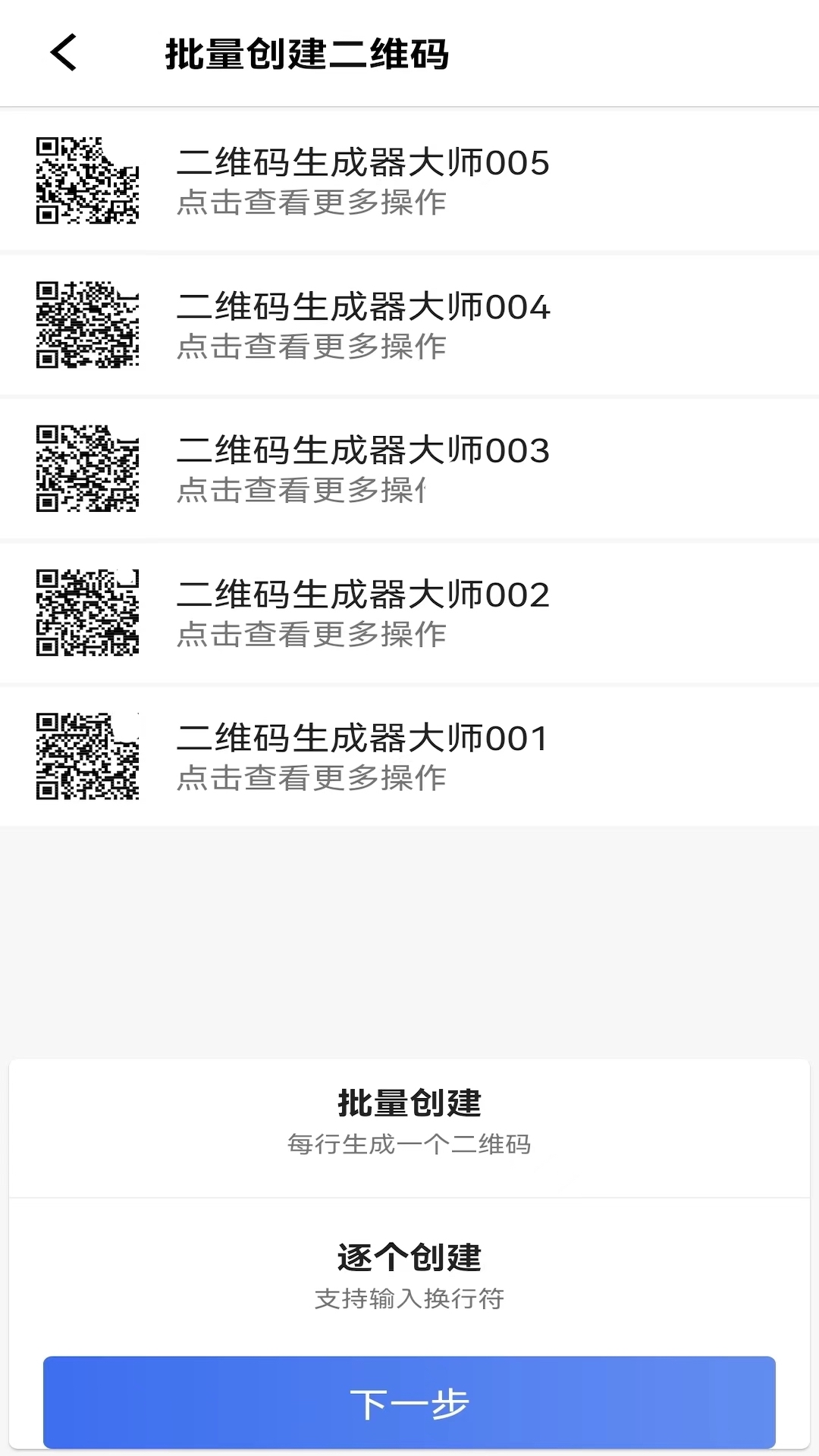819x1456 pixels.
Task: Choose the 逐个创建 option
Action: pyautogui.click(x=409, y=1276)
